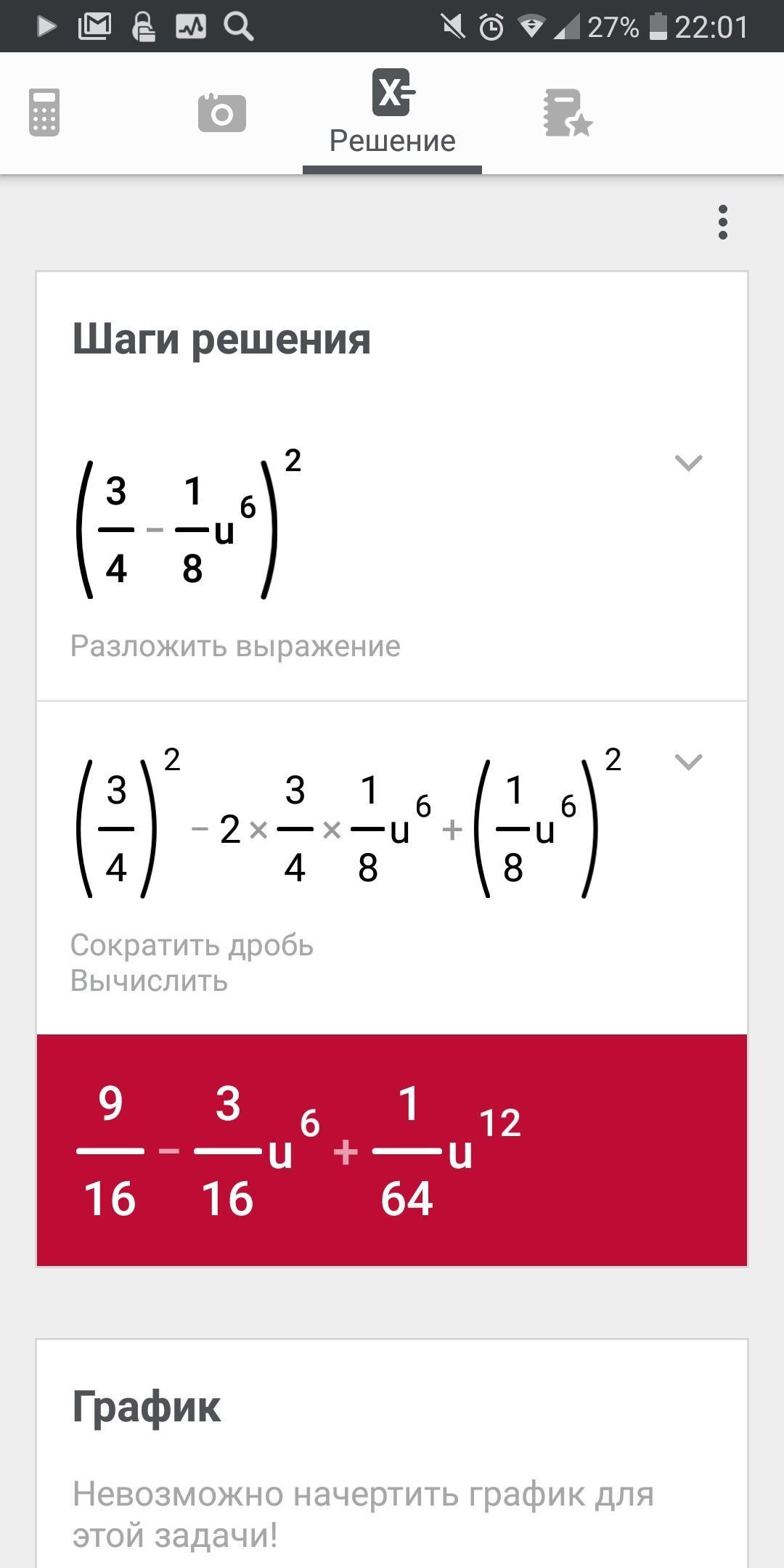
Task: Open the three-dot overflow menu
Action: (x=722, y=222)
